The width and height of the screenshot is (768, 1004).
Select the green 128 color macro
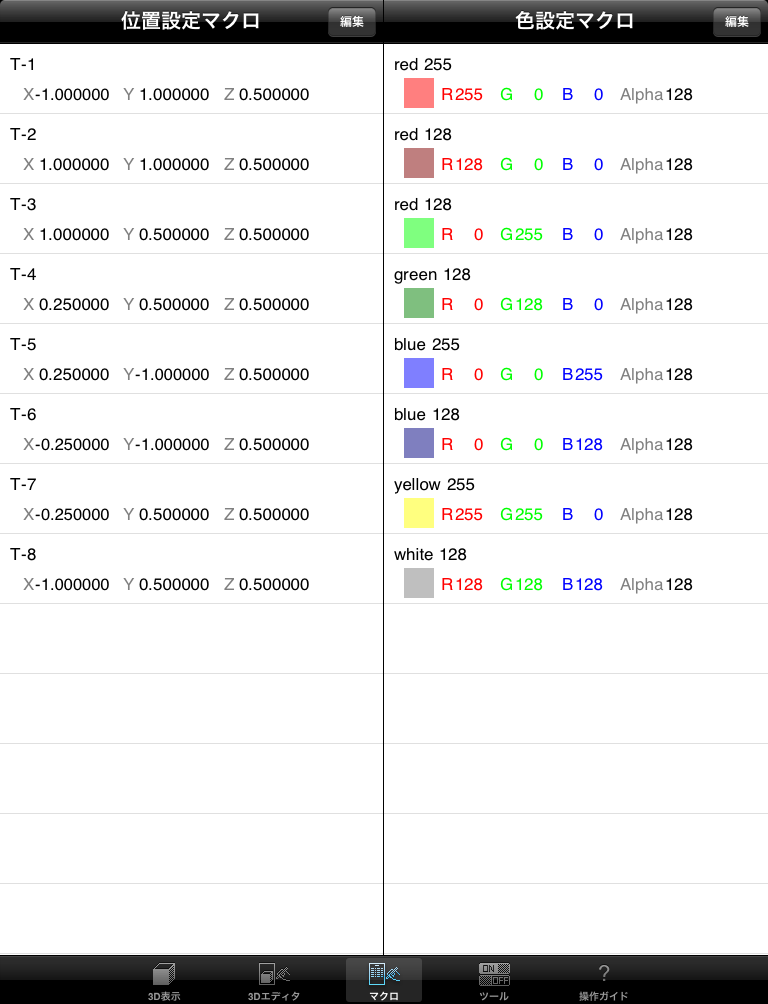point(576,289)
